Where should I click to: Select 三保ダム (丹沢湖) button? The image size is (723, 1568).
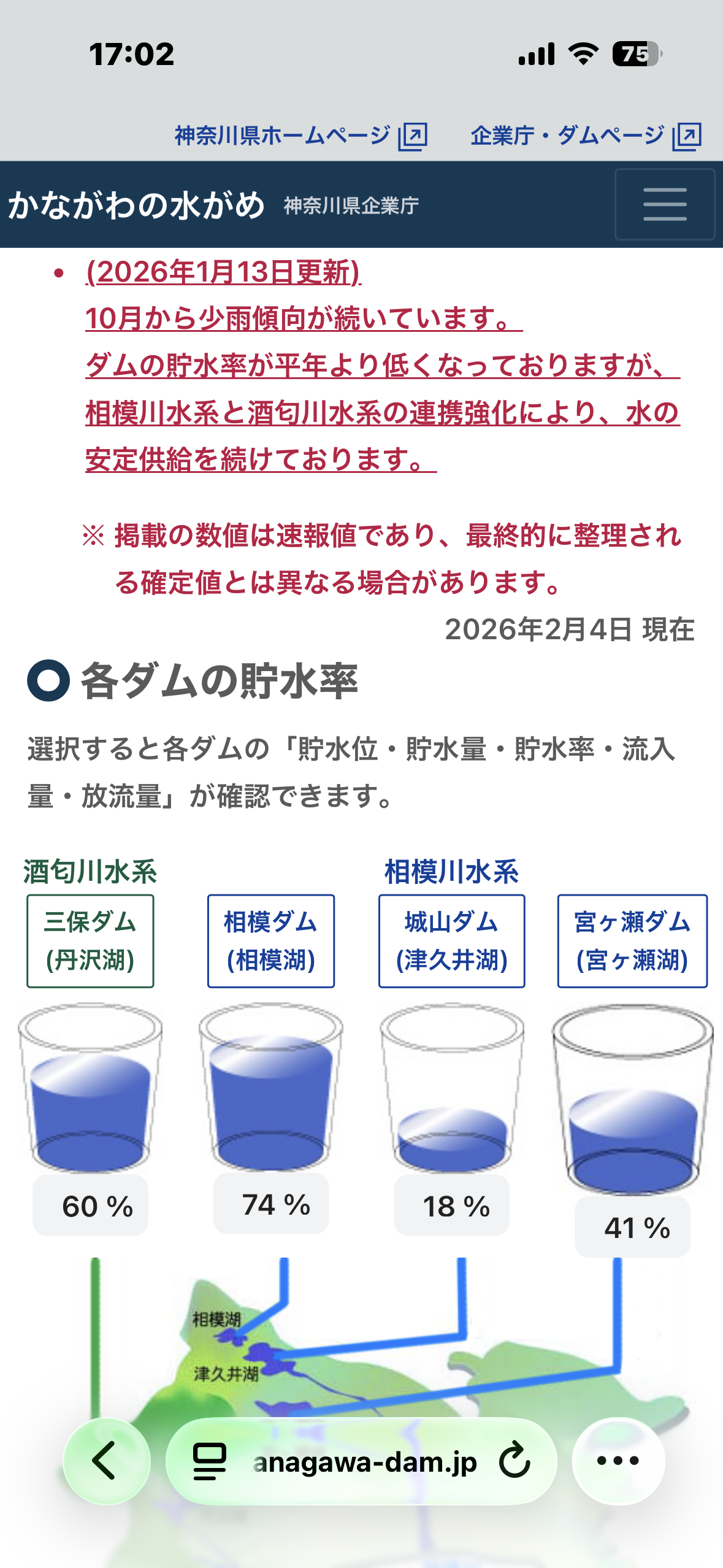(x=90, y=940)
